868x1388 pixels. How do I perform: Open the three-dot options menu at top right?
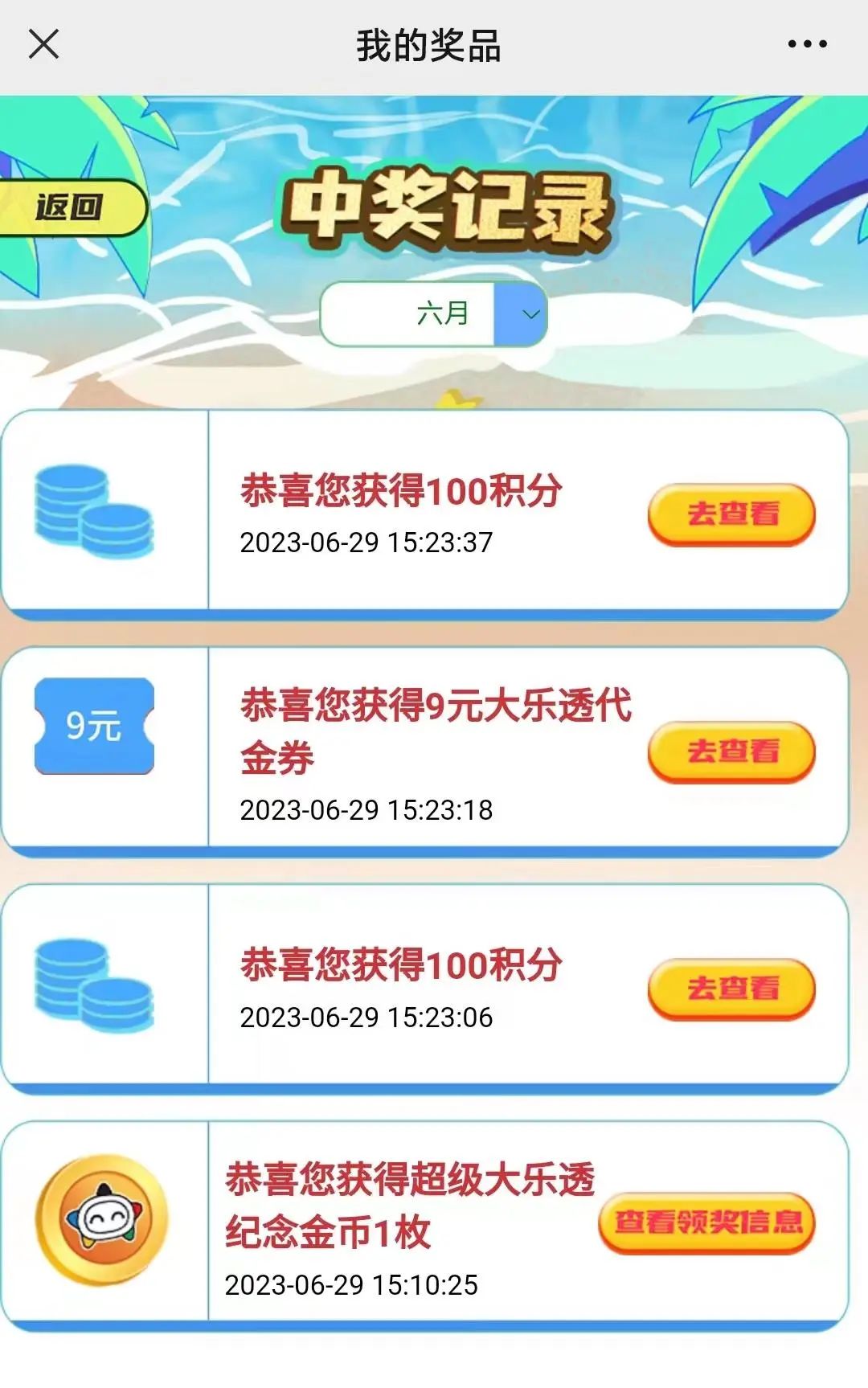[808, 44]
